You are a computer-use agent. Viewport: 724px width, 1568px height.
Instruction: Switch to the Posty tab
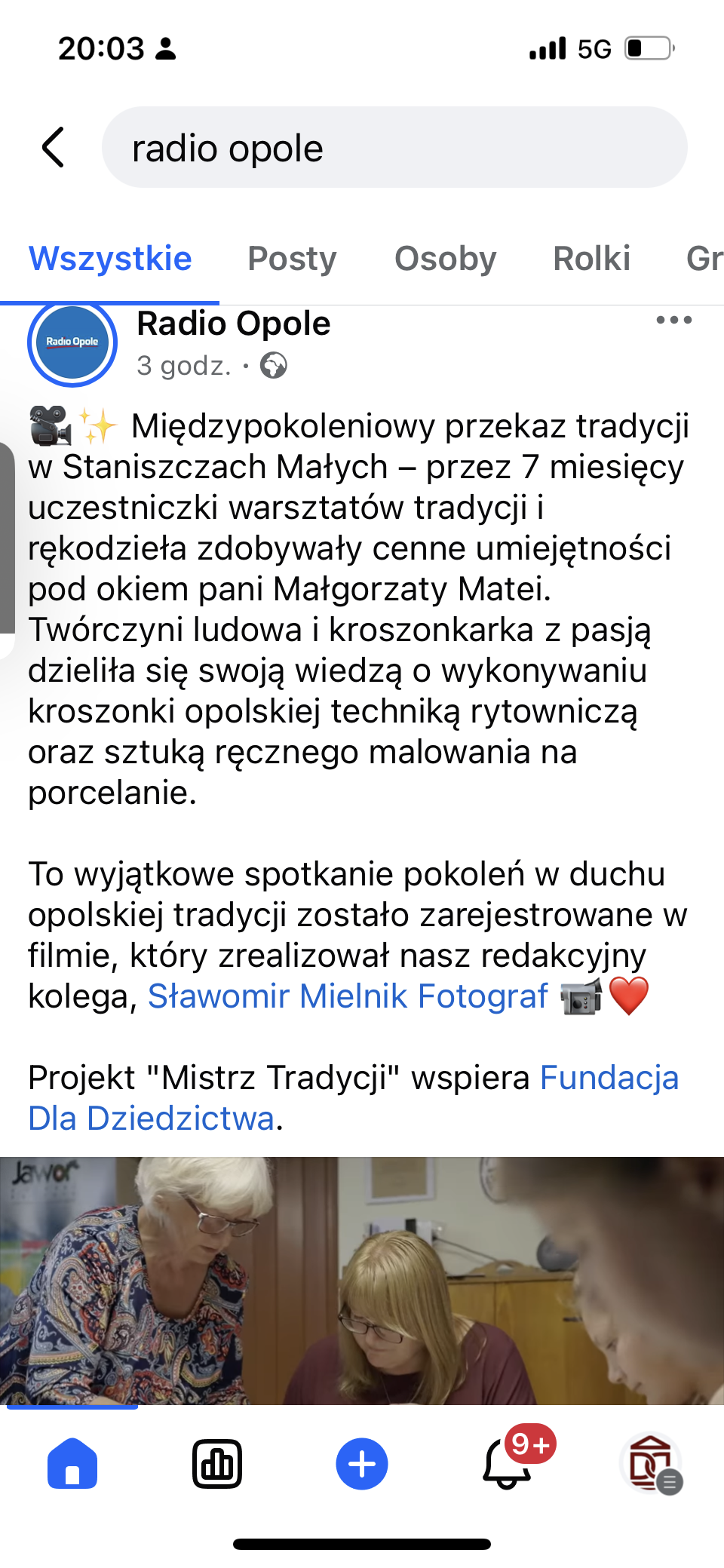click(x=292, y=259)
